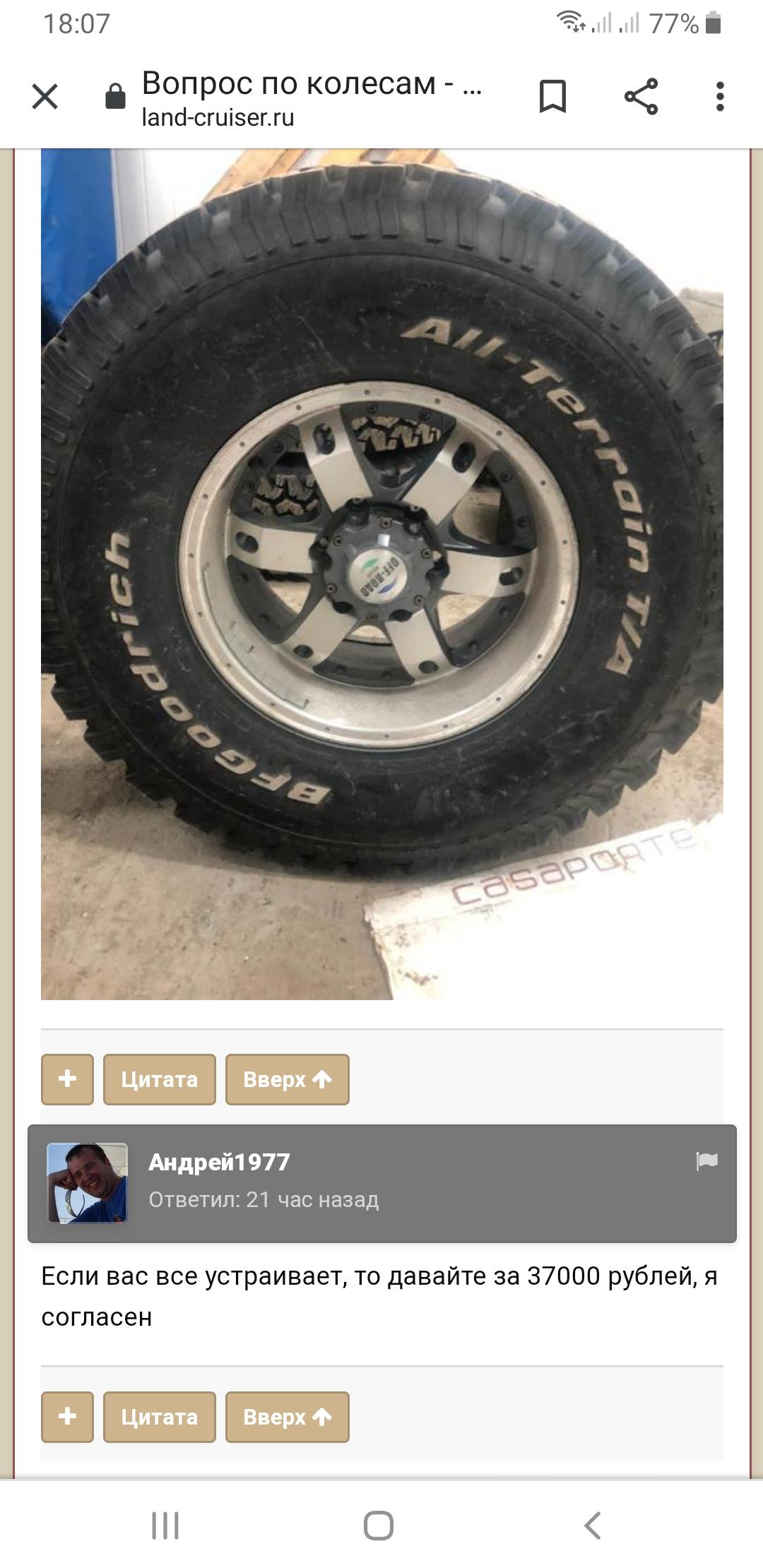Screen dimensions: 763x1568
Task: Tap the plus button under the wheel photo
Action: [67, 1079]
